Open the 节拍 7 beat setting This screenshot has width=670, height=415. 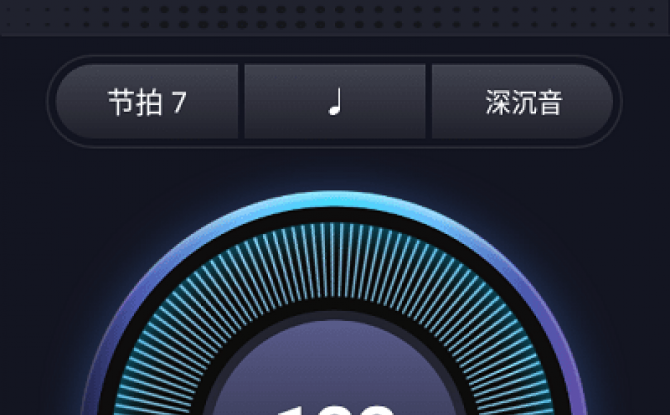pos(147,102)
